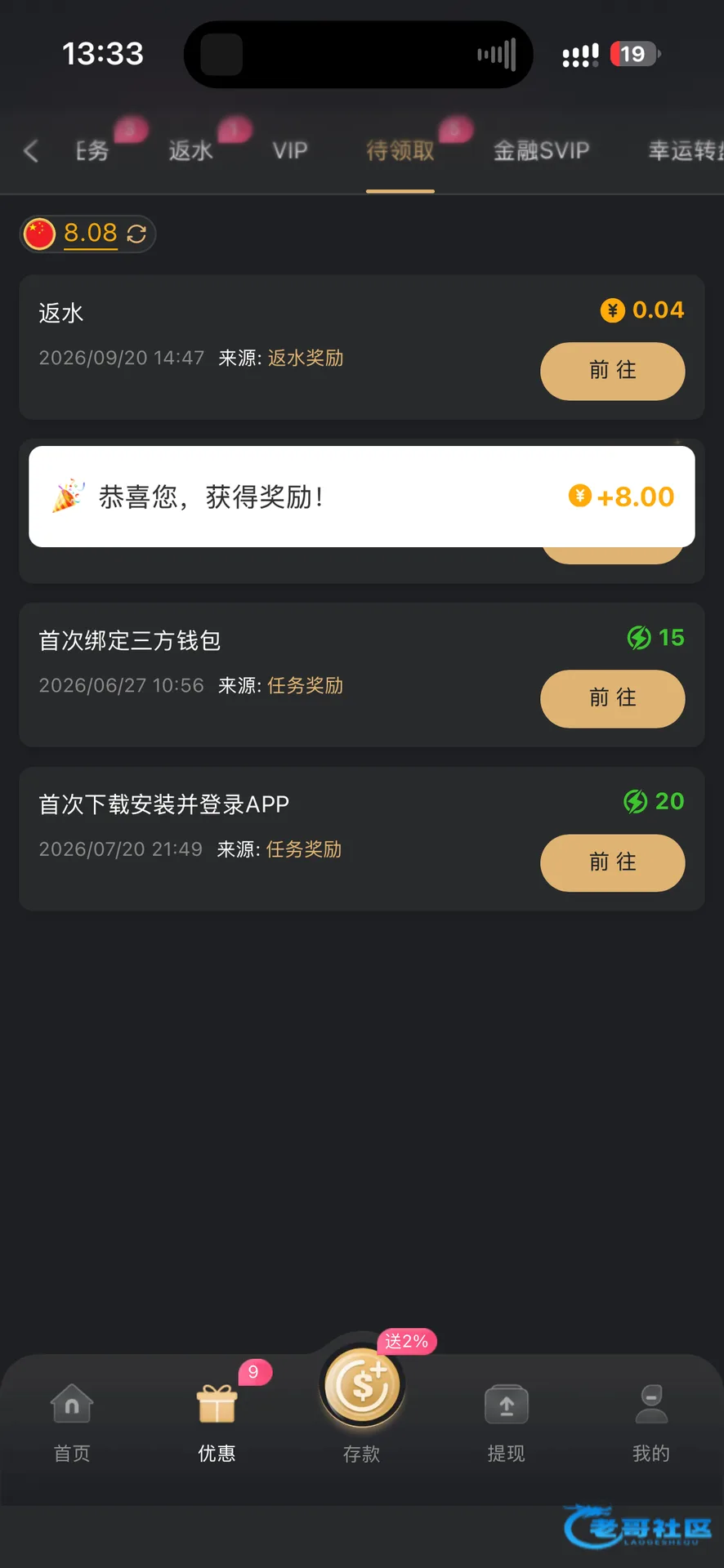Open the 幸运转盘 tab

click(x=685, y=150)
